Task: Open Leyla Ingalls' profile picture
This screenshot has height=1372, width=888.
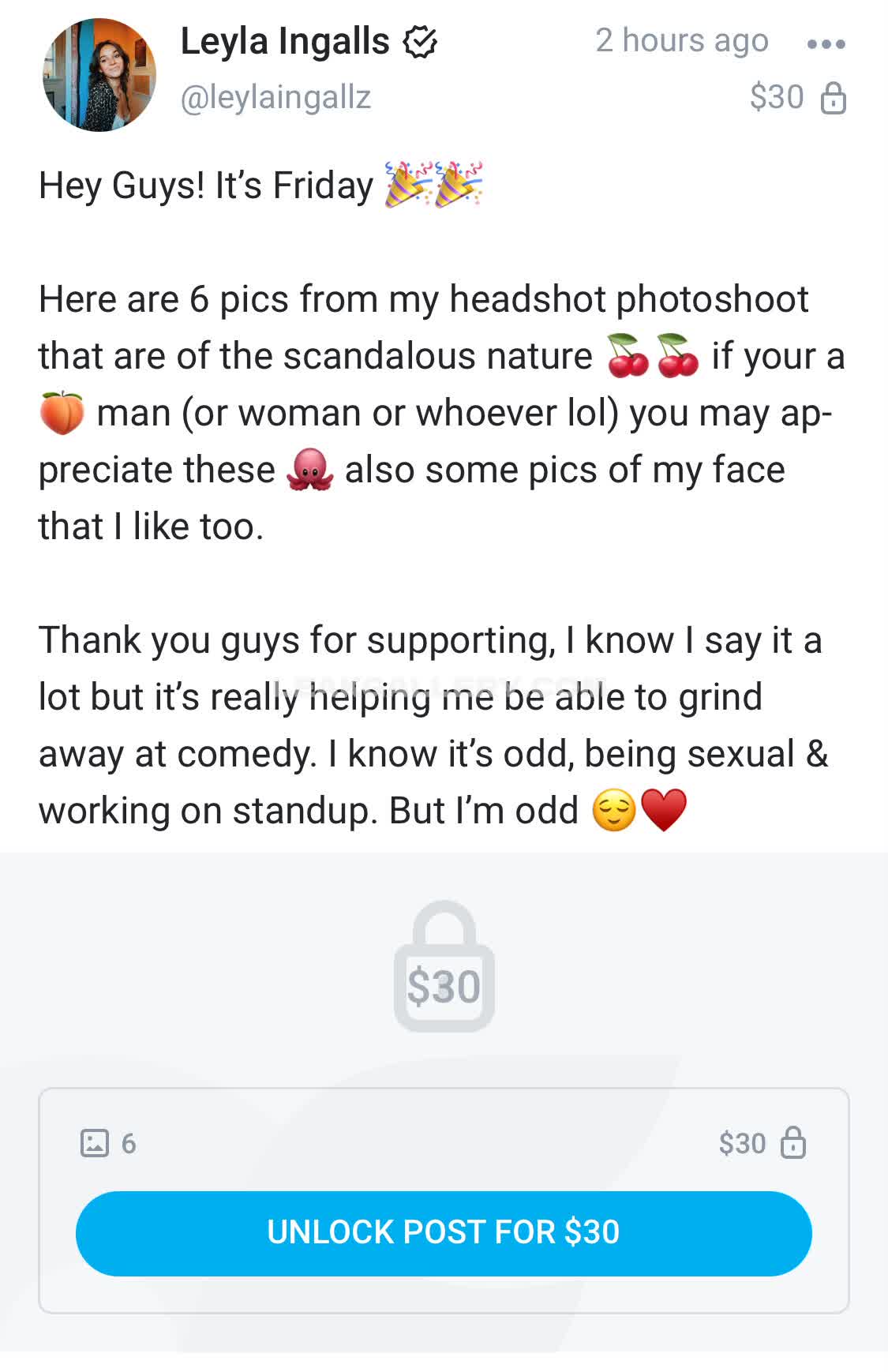Action: (99, 75)
